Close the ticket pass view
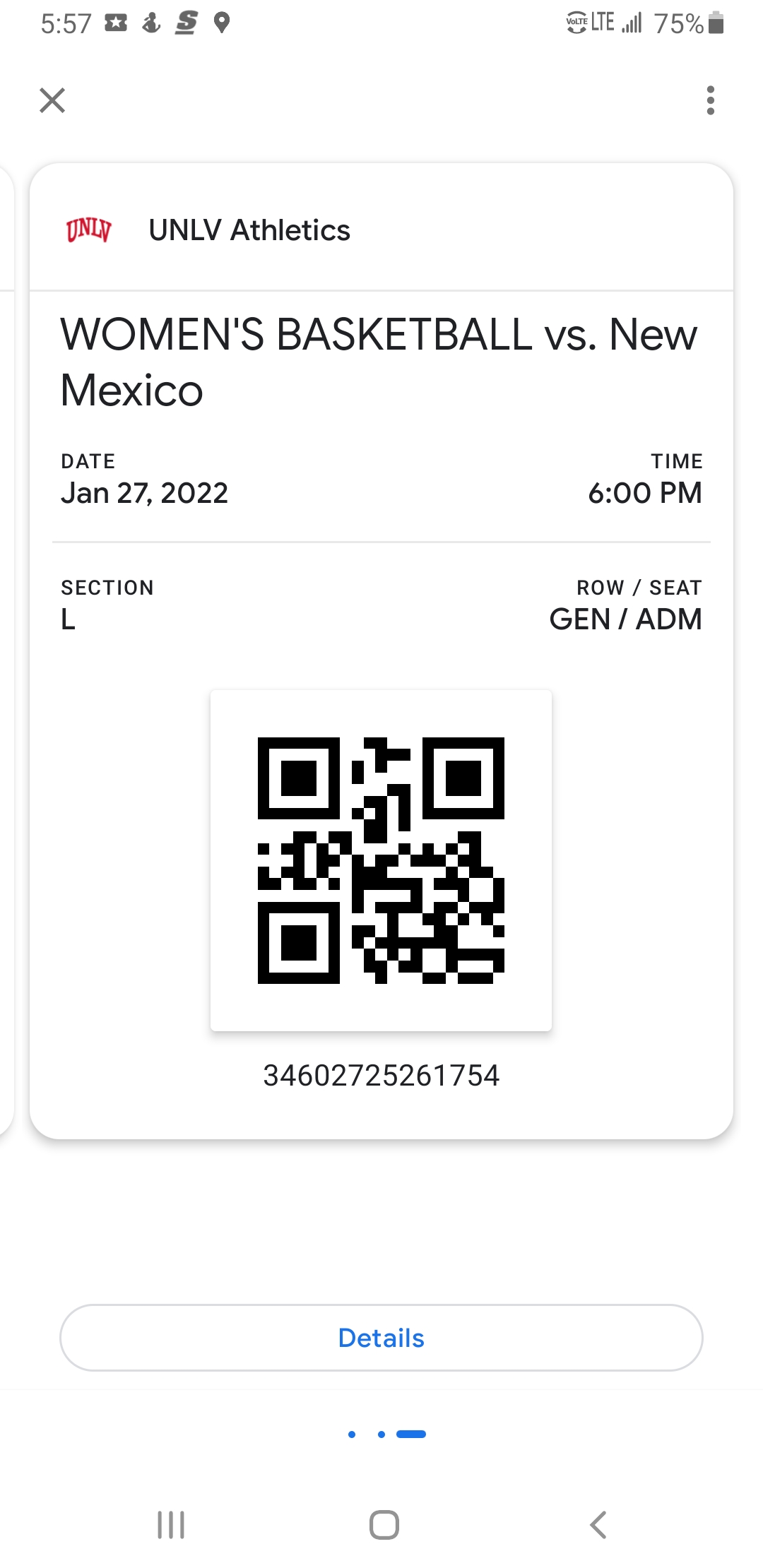Viewport: 763px width, 1568px height. pyautogui.click(x=52, y=100)
